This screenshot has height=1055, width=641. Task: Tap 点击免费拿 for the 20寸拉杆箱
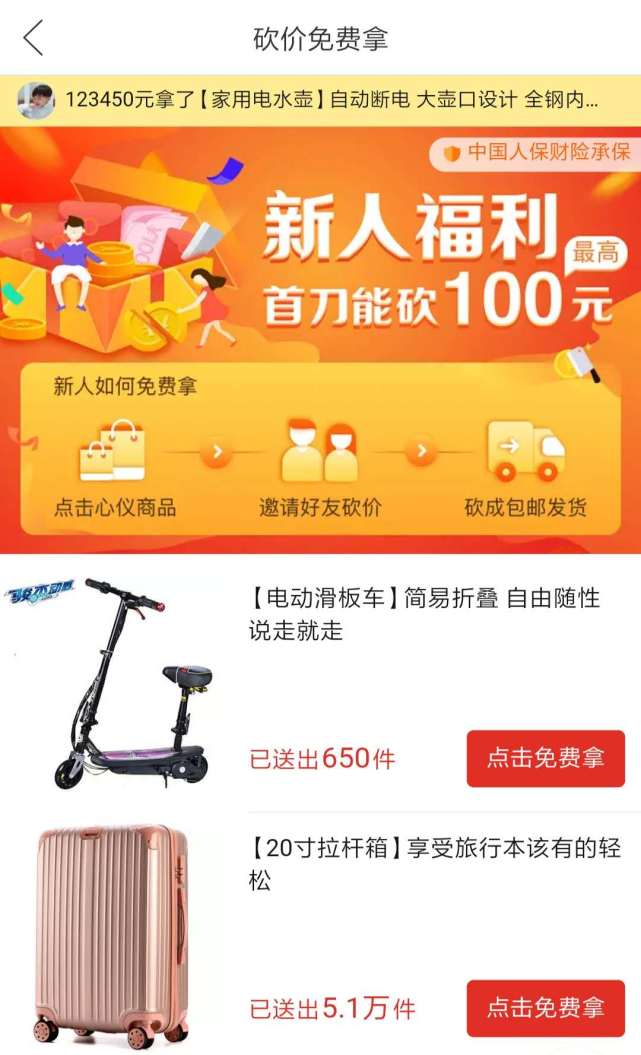tap(545, 1007)
